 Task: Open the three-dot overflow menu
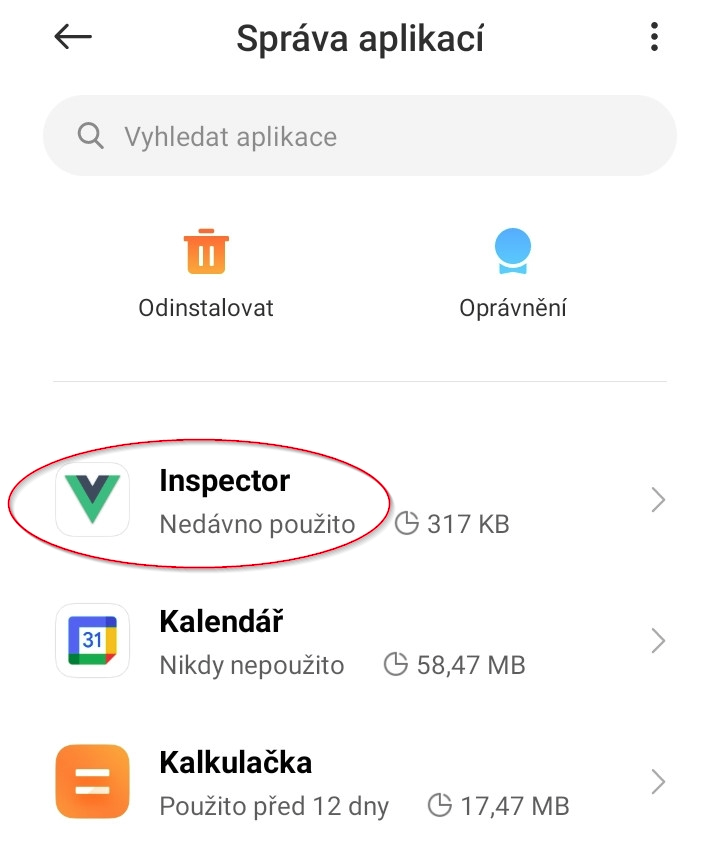654,38
